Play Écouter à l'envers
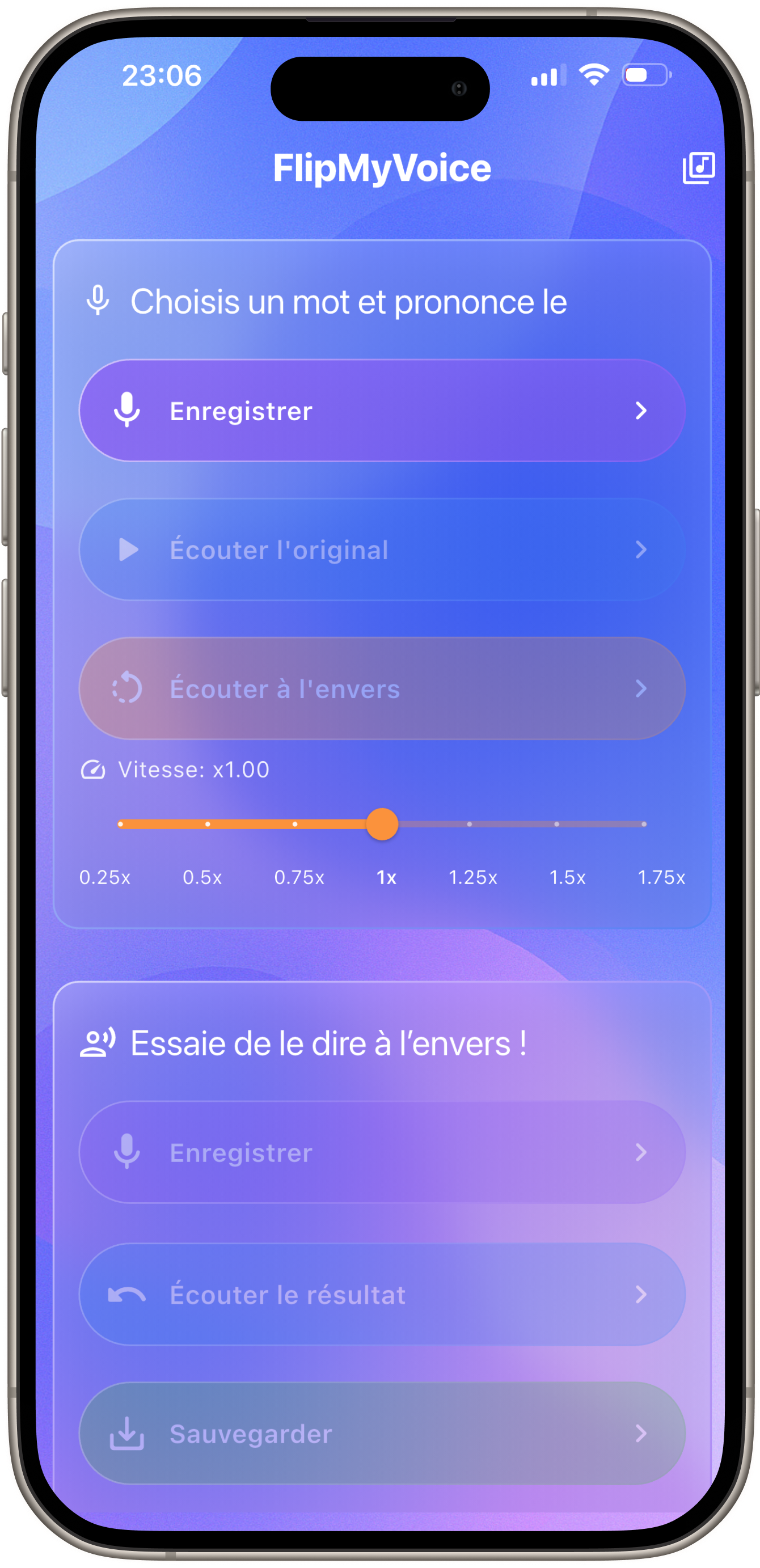The image size is (760, 1568). [382, 688]
